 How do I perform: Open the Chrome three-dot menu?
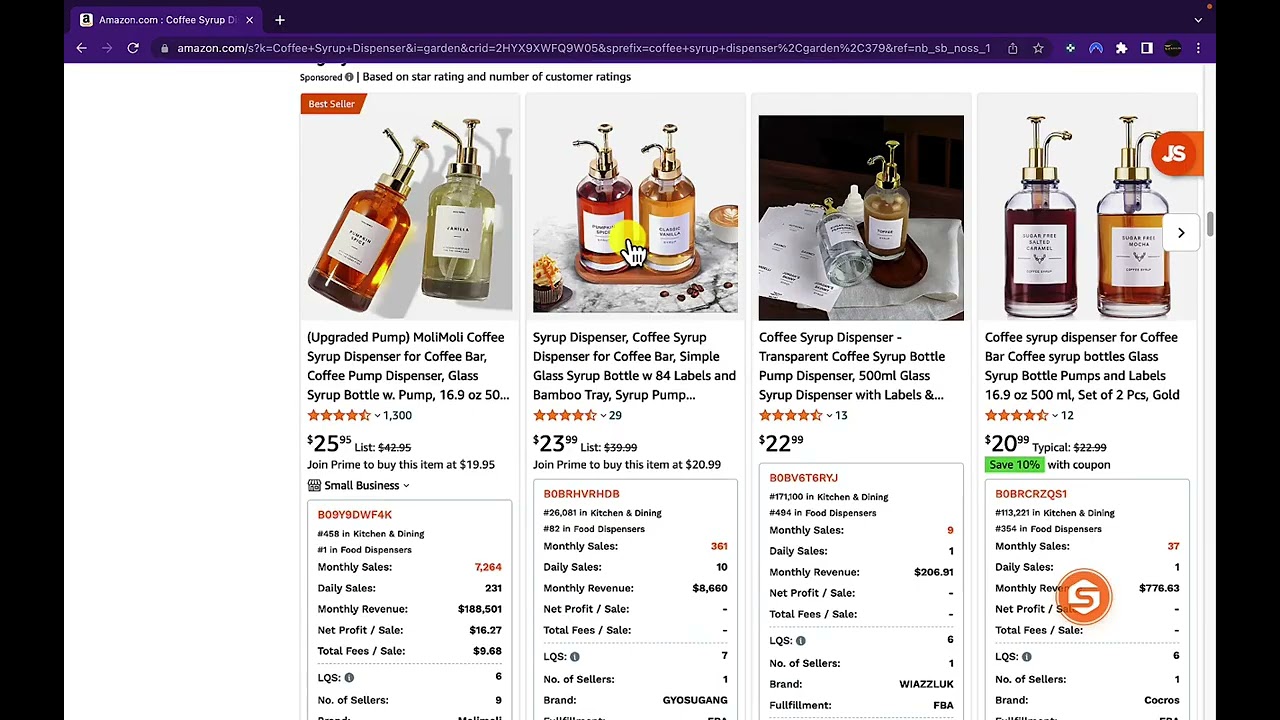point(1198,48)
